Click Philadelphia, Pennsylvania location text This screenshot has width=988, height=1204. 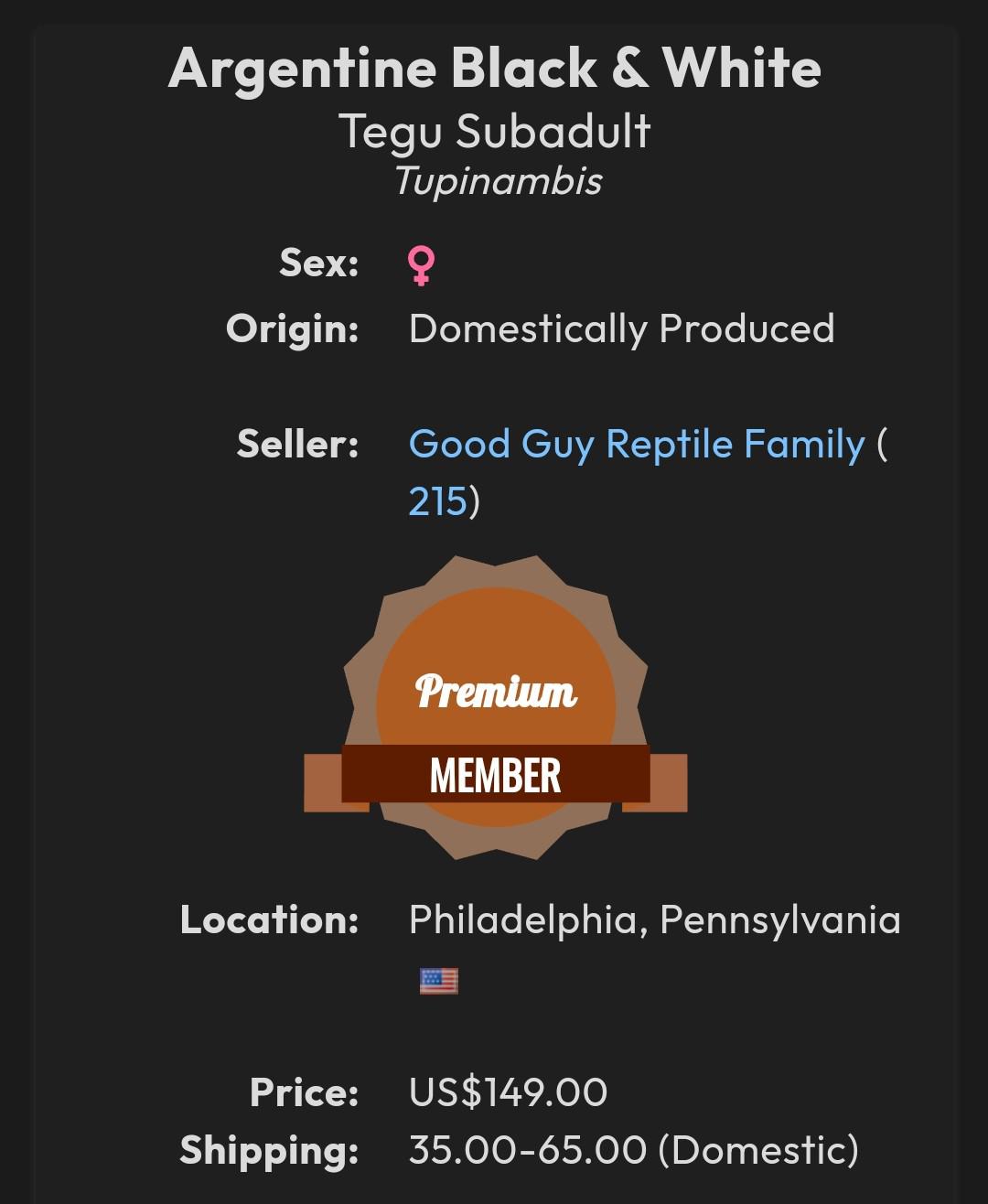pyautogui.click(x=655, y=920)
